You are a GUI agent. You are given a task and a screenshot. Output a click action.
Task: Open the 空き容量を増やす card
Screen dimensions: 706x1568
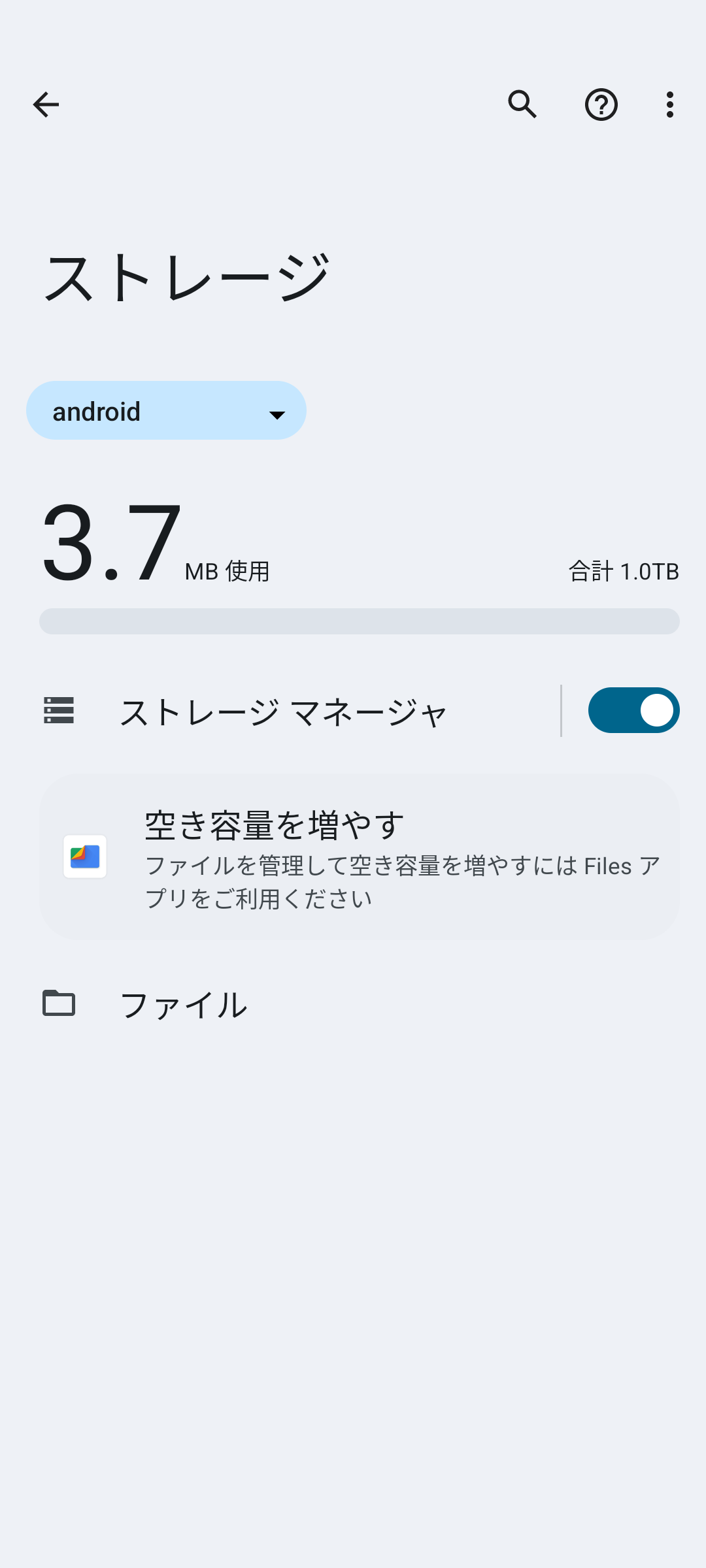point(360,857)
